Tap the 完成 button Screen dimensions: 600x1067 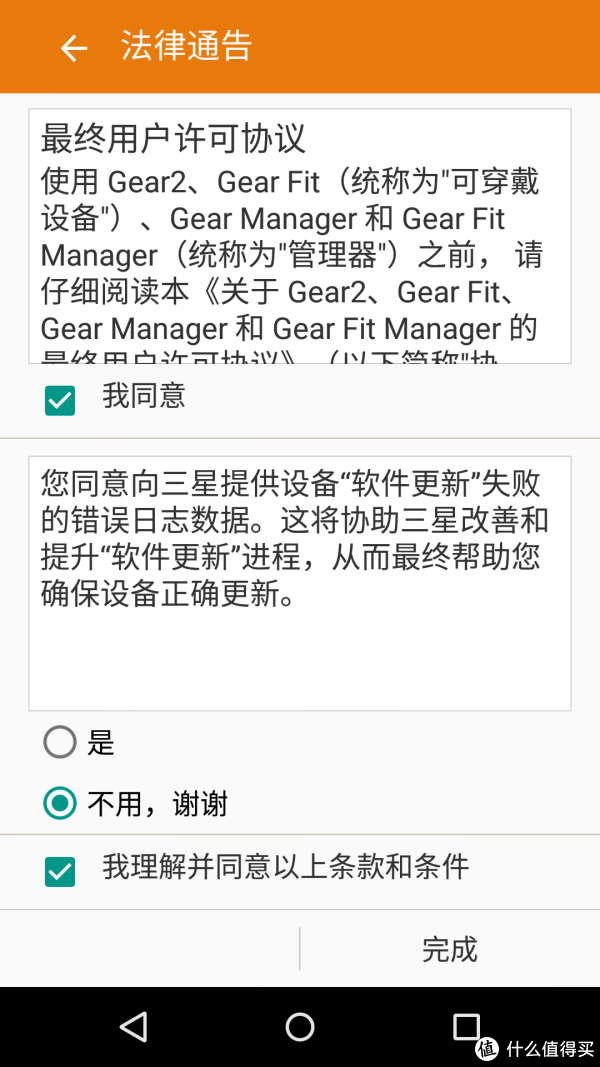point(450,949)
